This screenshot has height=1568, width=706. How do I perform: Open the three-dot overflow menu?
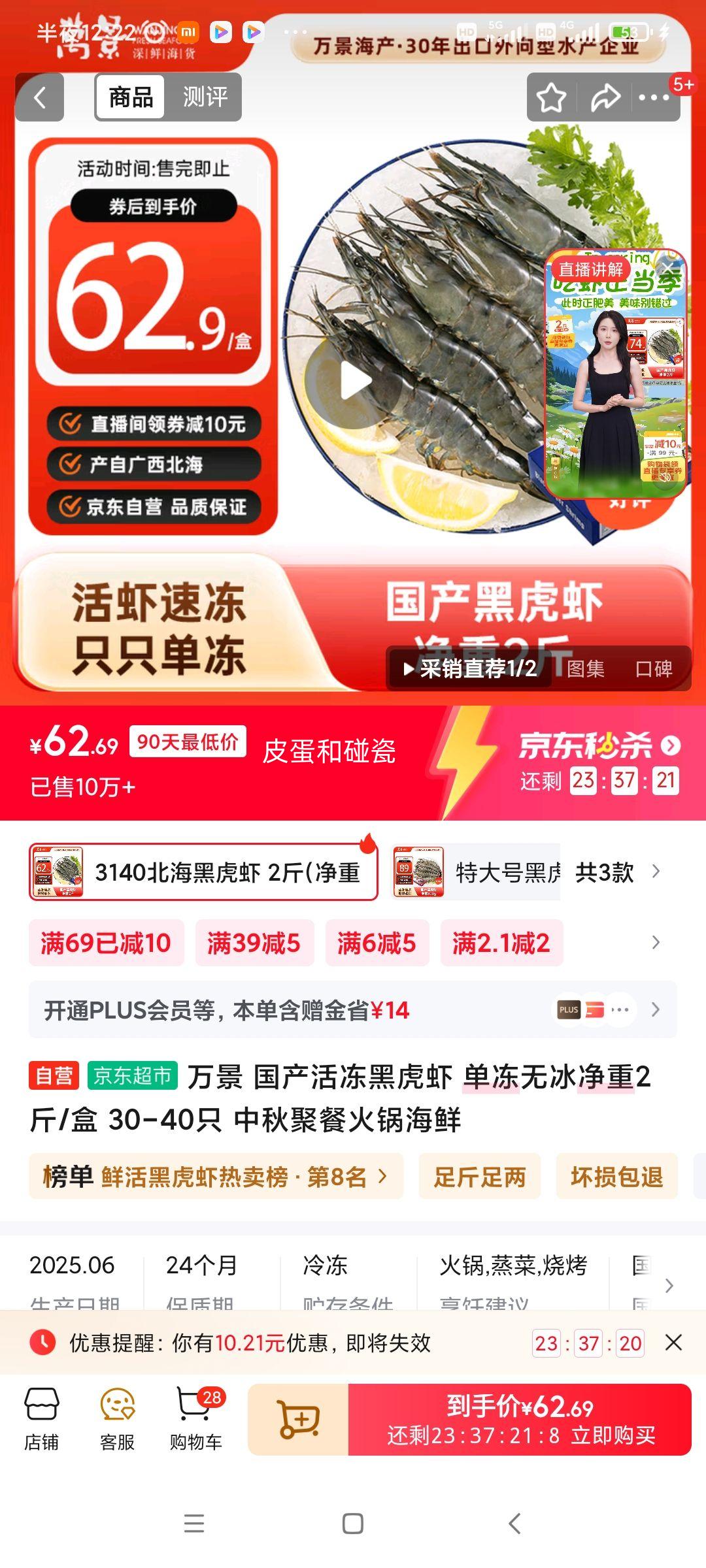[x=654, y=98]
